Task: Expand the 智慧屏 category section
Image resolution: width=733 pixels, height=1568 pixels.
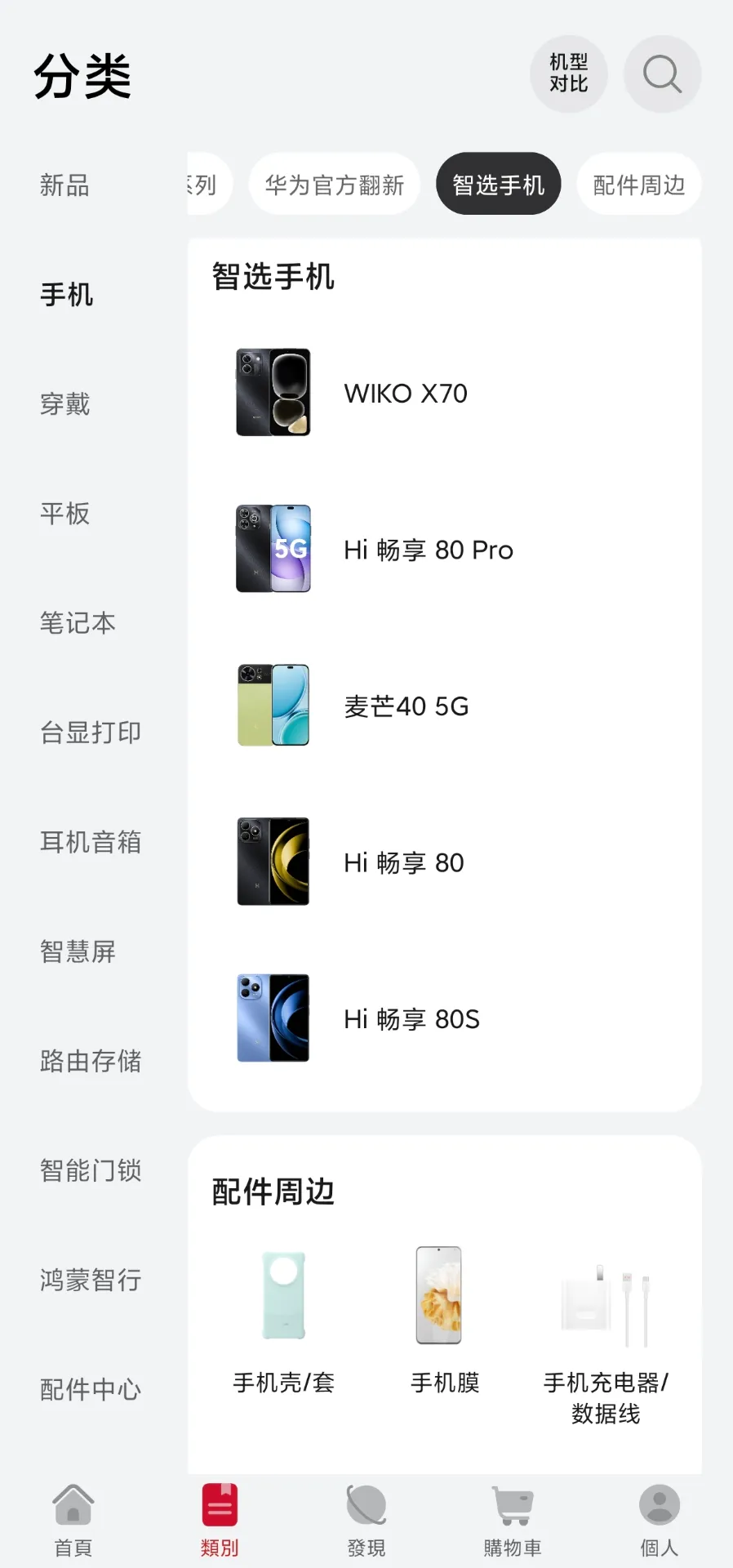Action: click(x=78, y=951)
